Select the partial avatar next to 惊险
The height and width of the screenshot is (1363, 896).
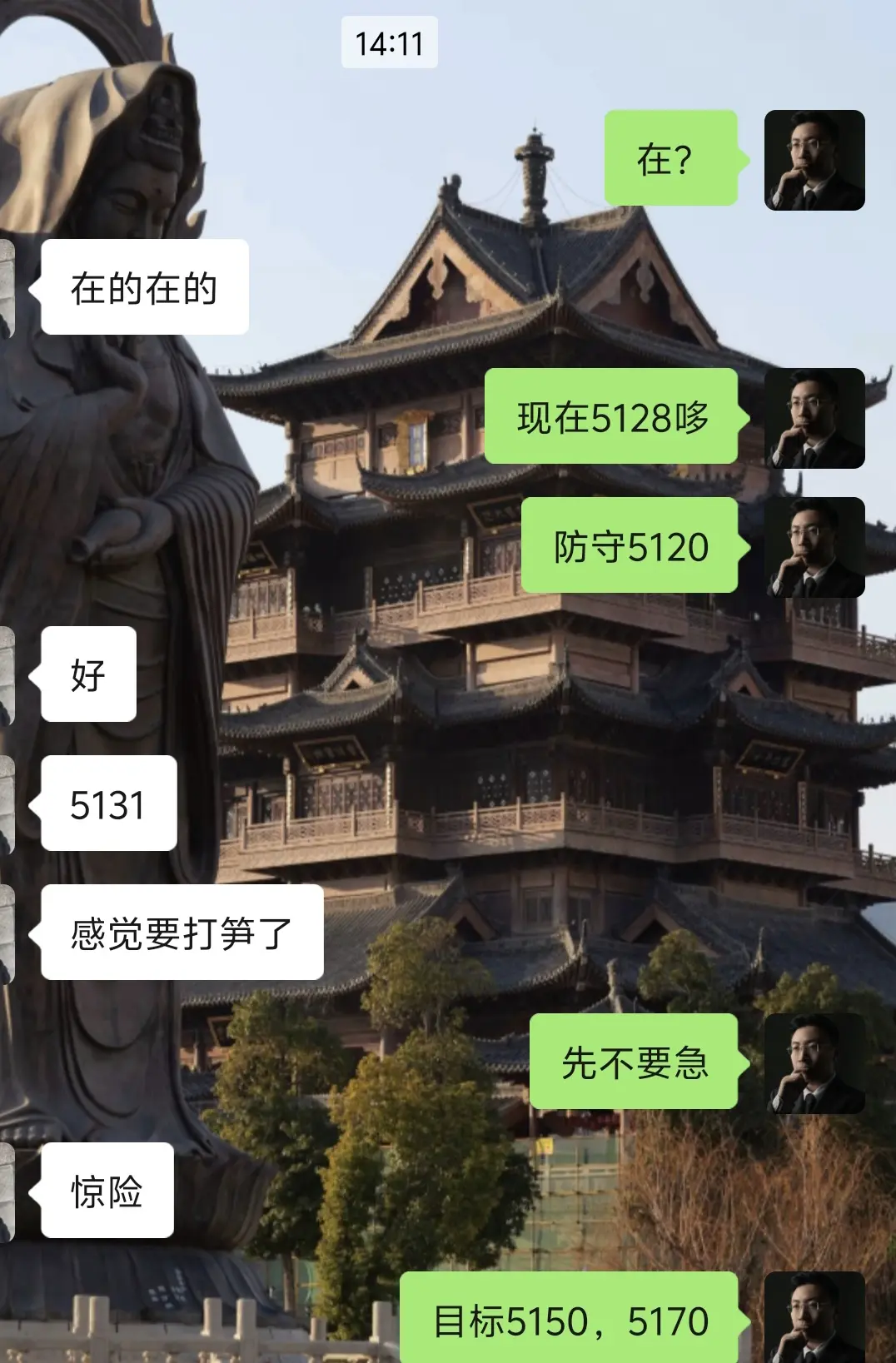(x=7, y=1191)
